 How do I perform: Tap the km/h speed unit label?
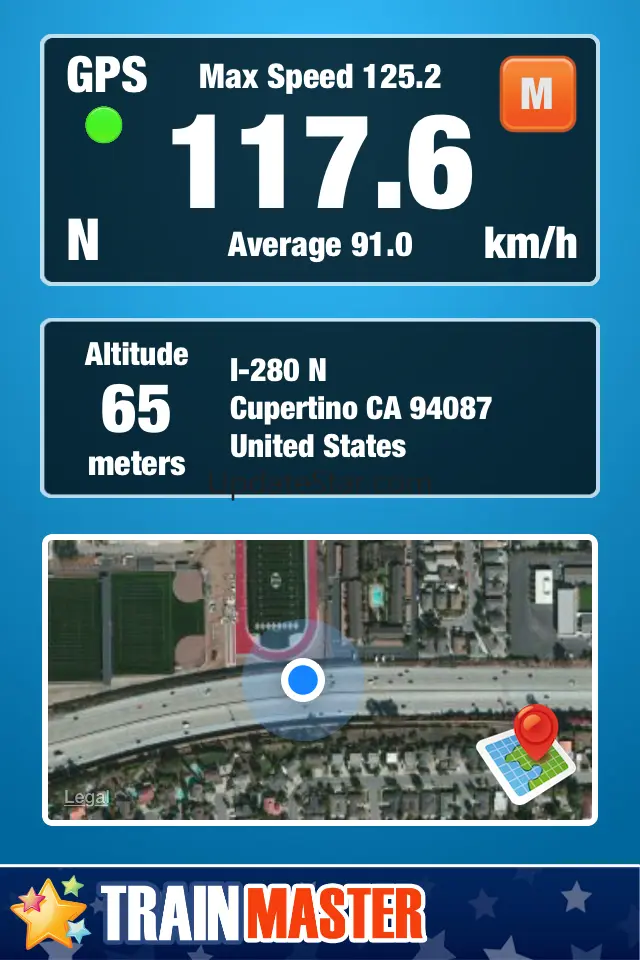click(530, 243)
